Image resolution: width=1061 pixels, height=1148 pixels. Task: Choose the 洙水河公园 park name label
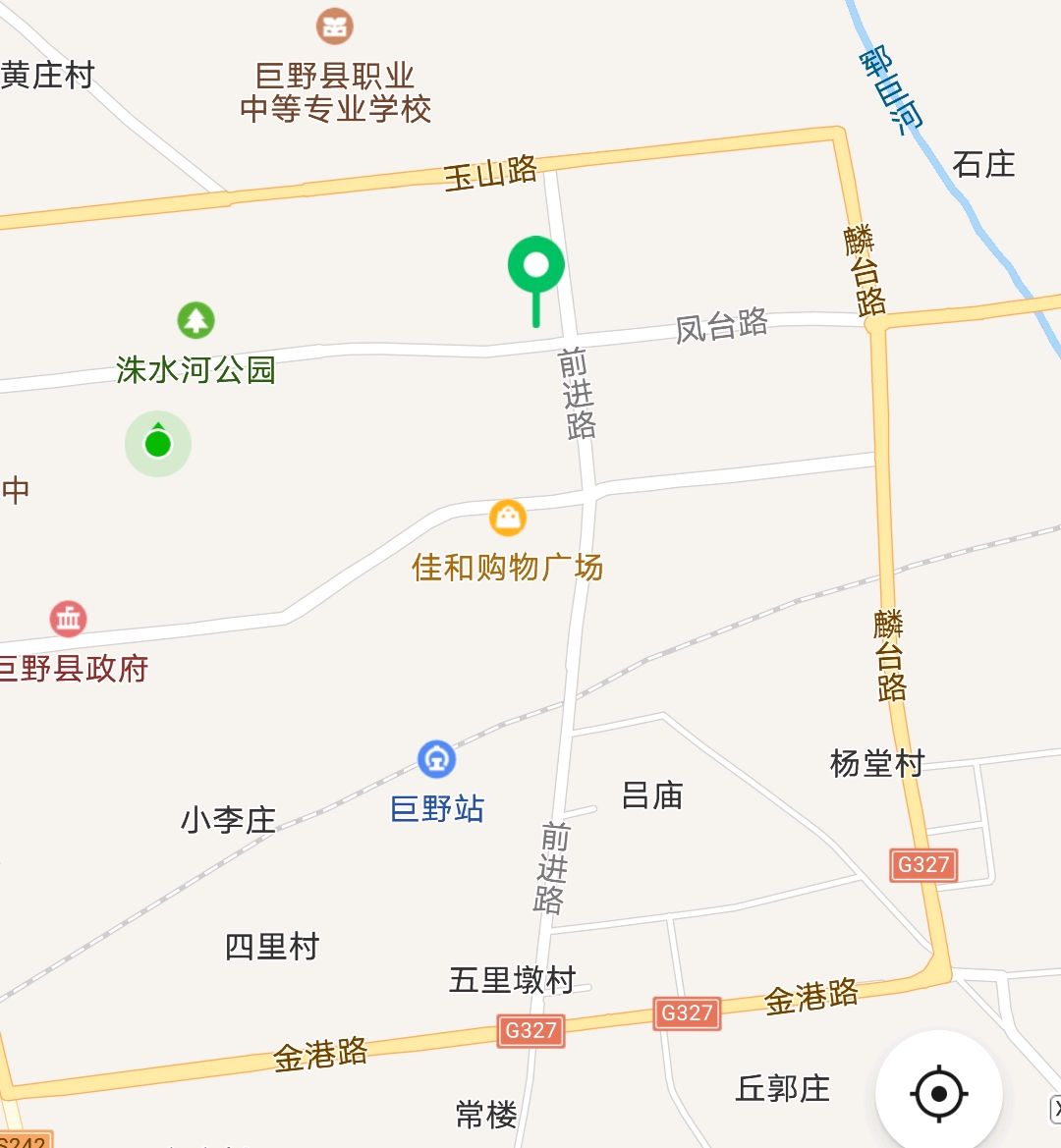click(196, 369)
